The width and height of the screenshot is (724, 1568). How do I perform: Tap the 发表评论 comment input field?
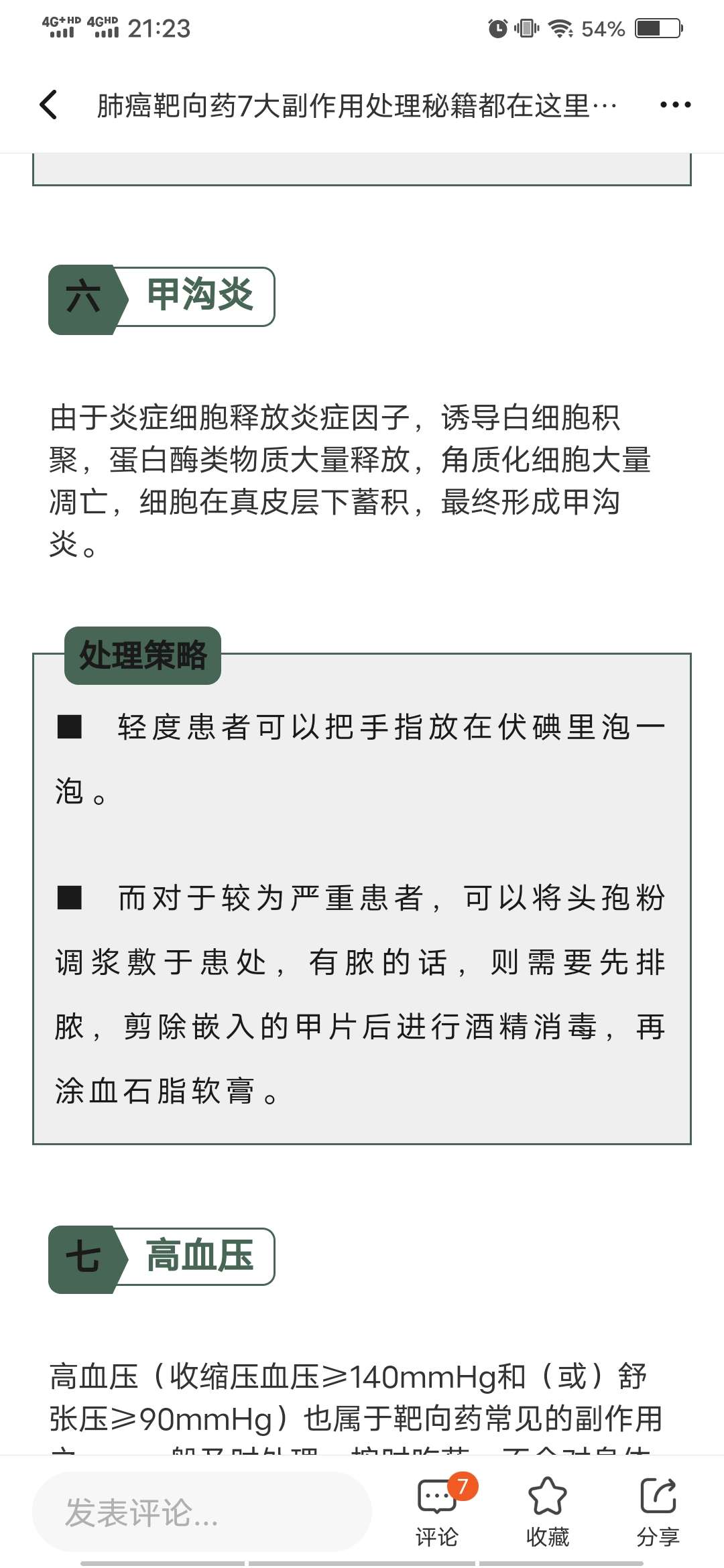(x=201, y=1512)
